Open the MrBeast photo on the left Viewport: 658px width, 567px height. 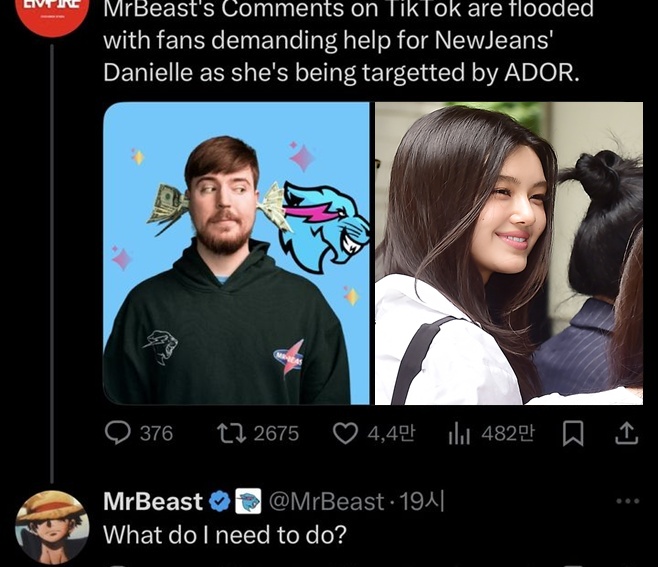(x=237, y=254)
